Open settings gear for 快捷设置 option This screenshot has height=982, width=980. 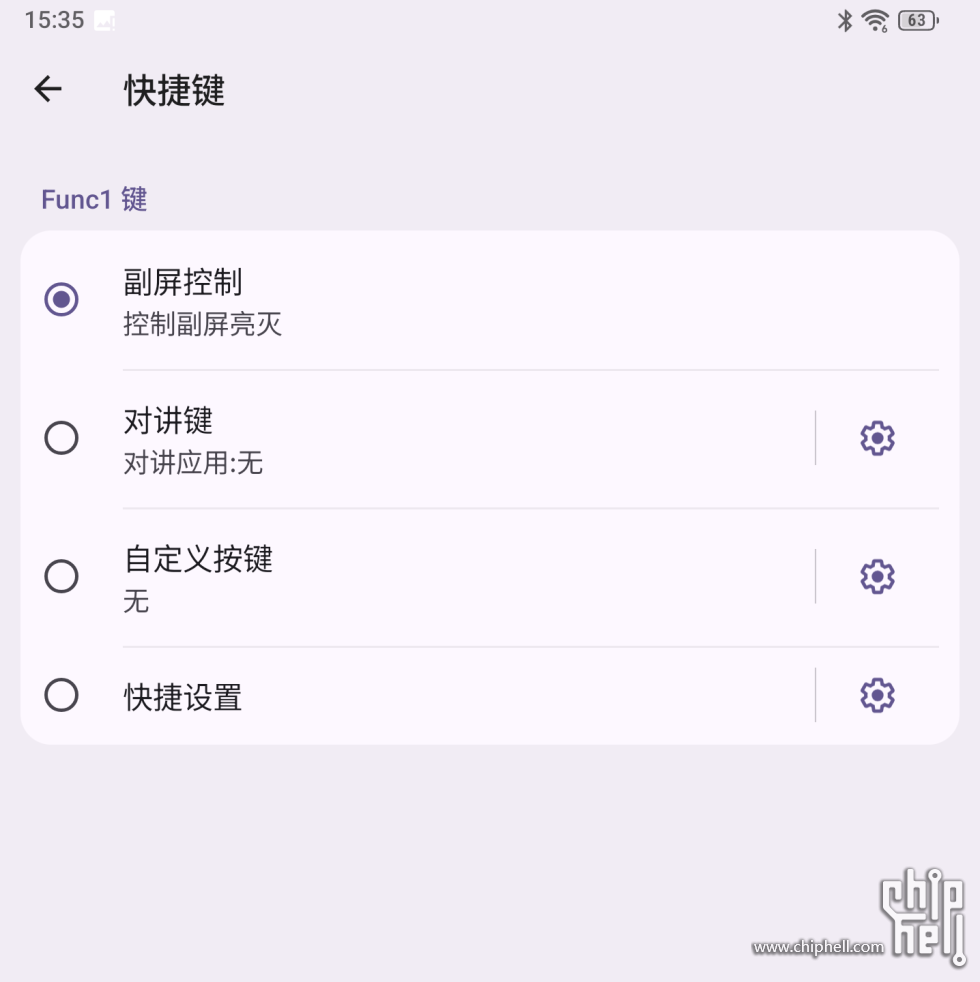click(877, 695)
